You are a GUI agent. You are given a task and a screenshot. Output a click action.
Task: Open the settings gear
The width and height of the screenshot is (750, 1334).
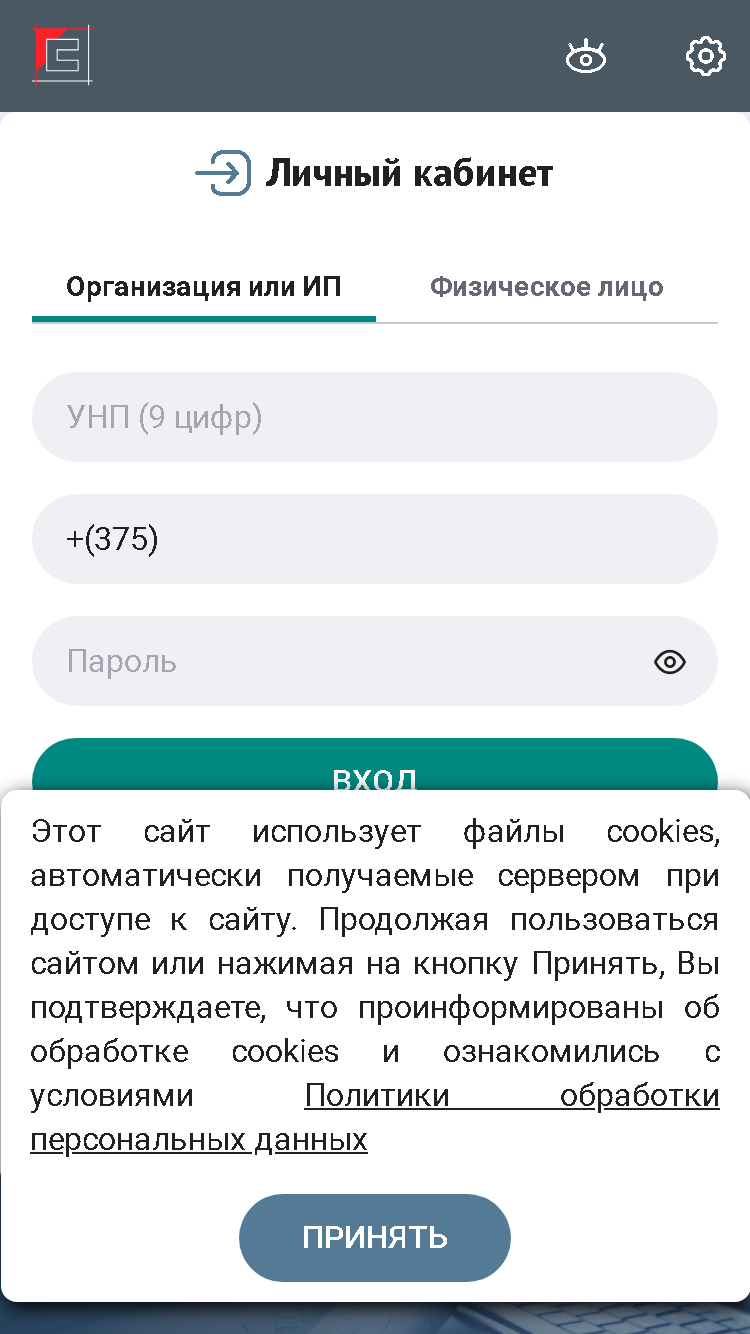pyautogui.click(x=705, y=56)
